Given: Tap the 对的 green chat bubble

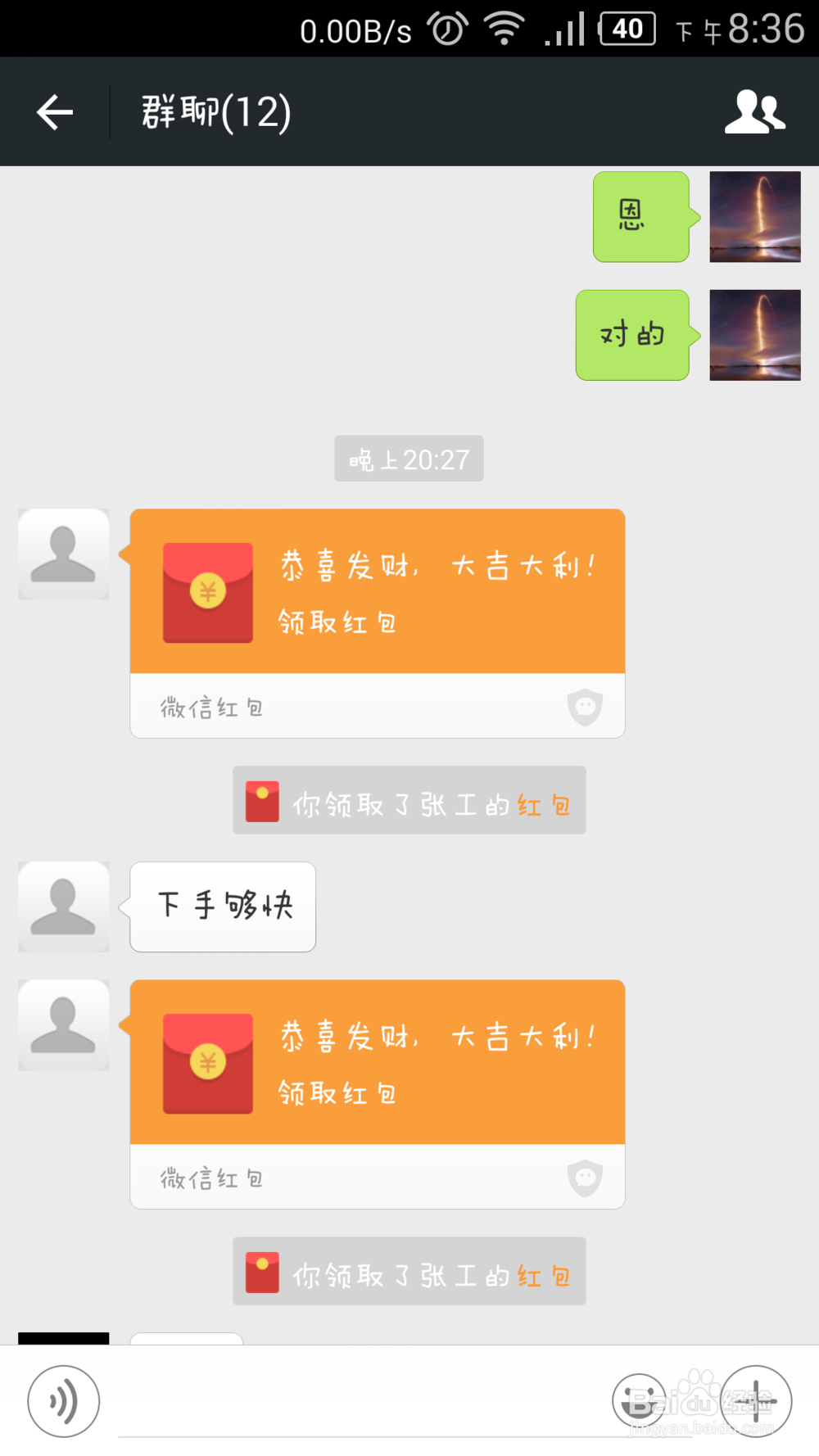Looking at the screenshot, I should (x=632, y=335).
